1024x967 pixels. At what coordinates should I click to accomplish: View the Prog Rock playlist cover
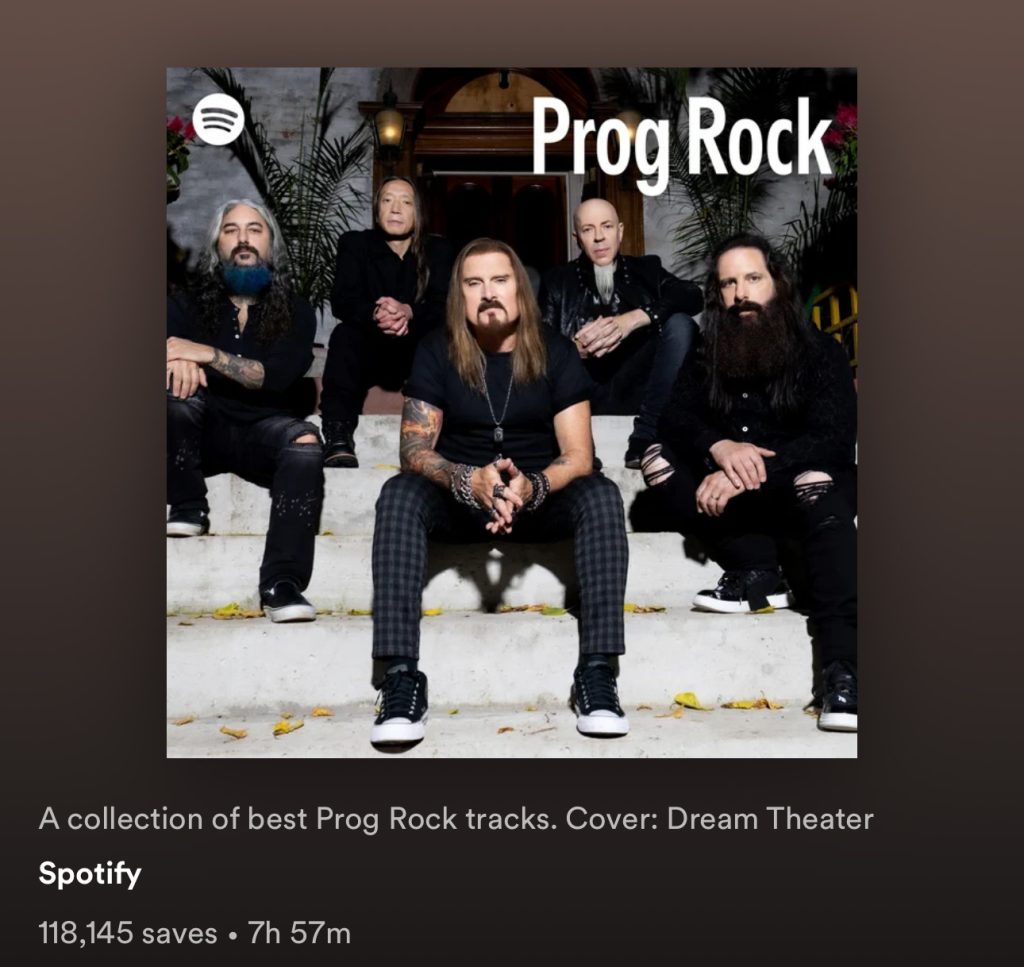(x=511, y=412)
